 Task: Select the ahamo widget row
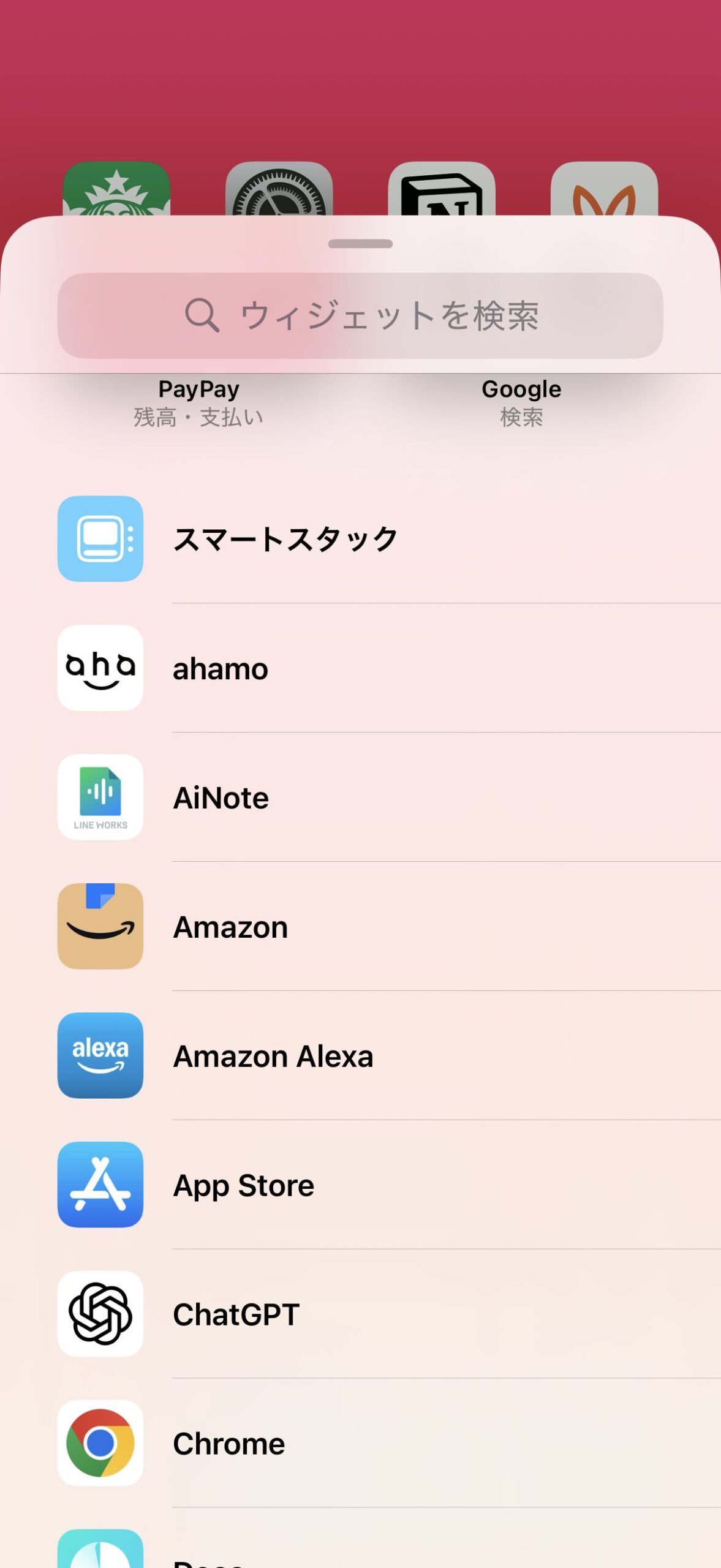coord(360,668)
